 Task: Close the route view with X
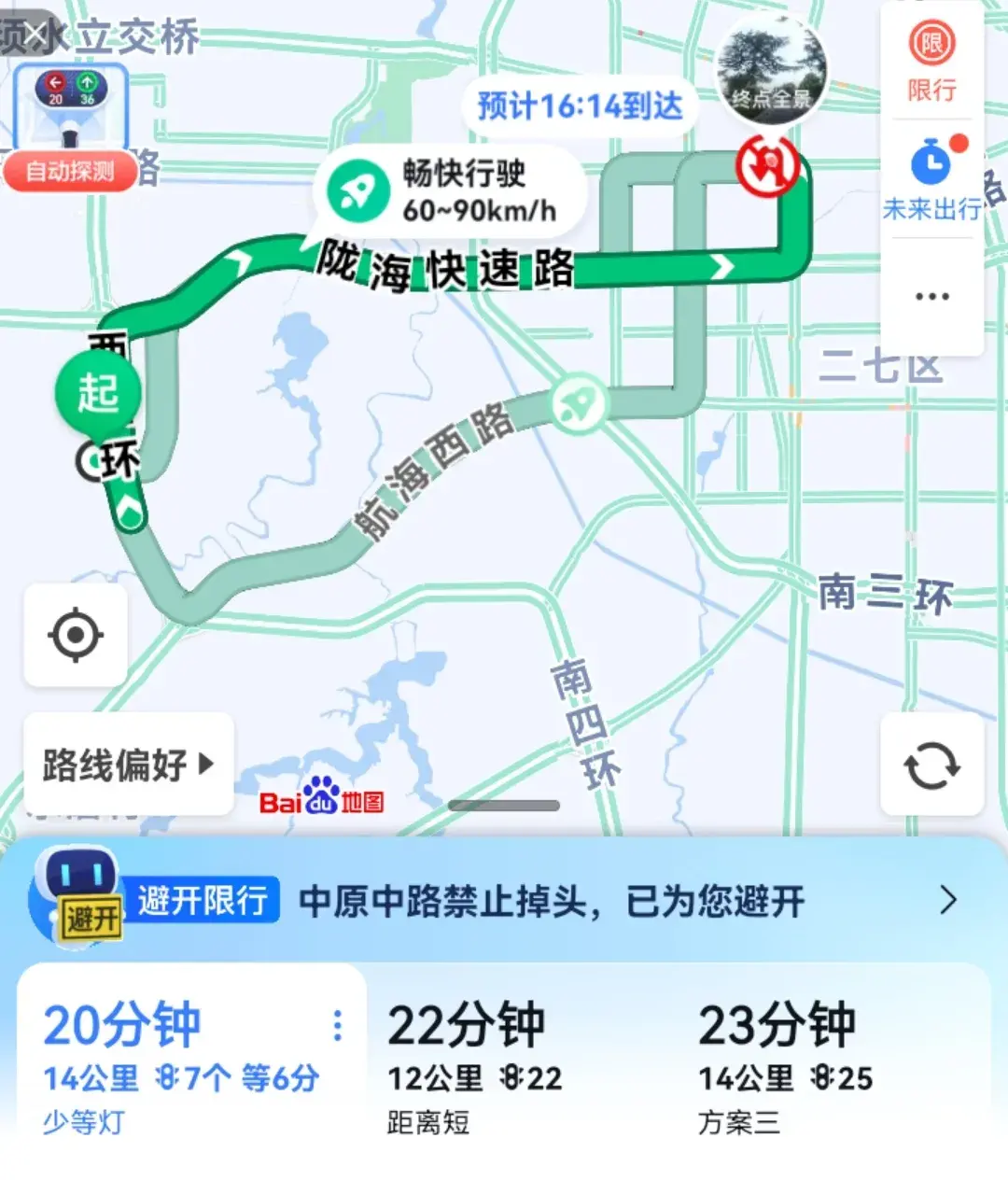click(35, 35)
